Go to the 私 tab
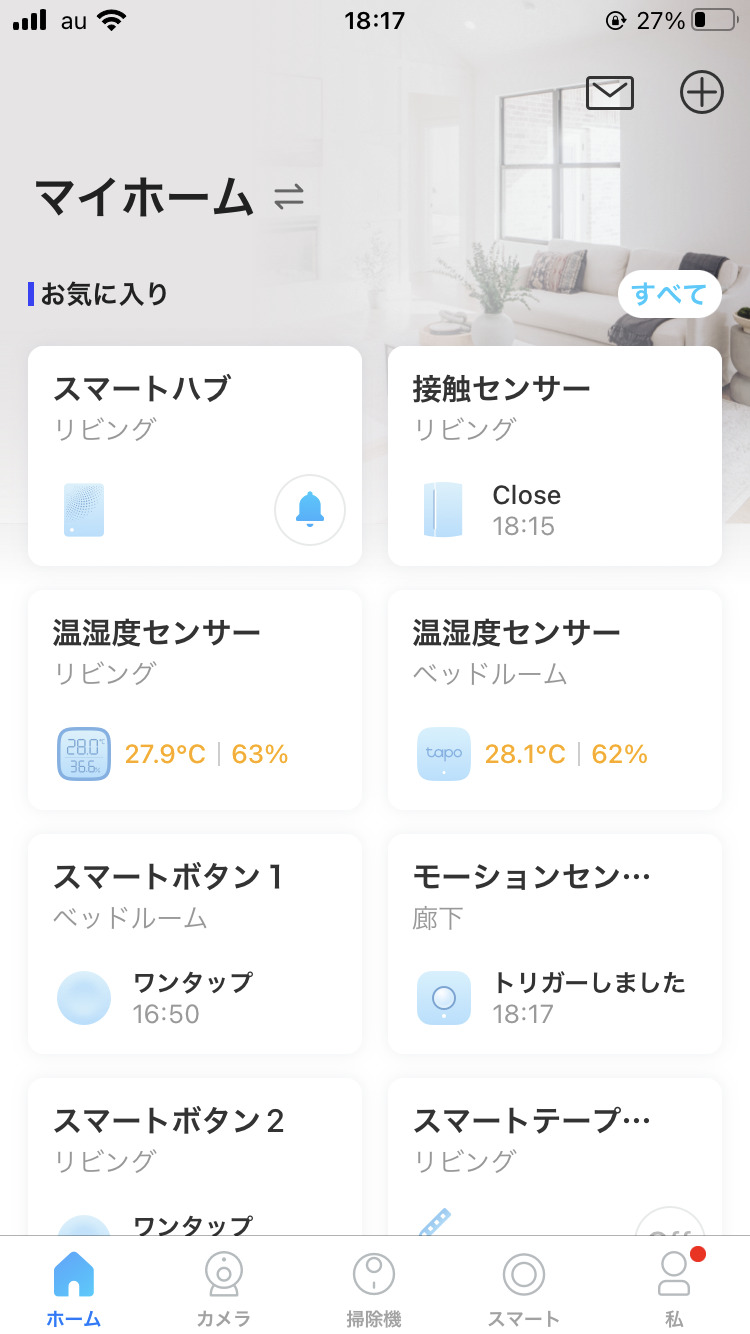The width and height of the screenshot is (750, 1334). pos(675,1288)
